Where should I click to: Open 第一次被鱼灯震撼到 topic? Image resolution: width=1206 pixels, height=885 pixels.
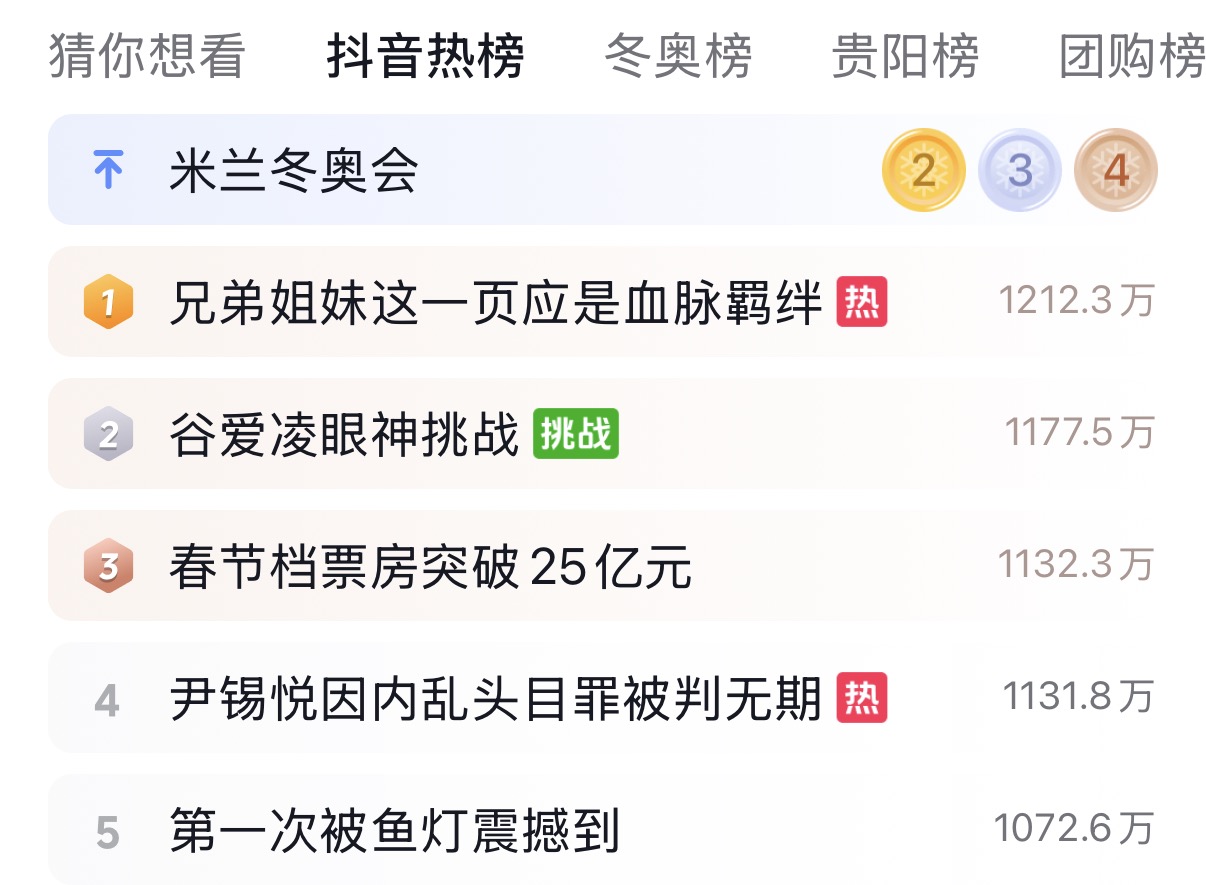pyautogui.click(x=395, y=830)
